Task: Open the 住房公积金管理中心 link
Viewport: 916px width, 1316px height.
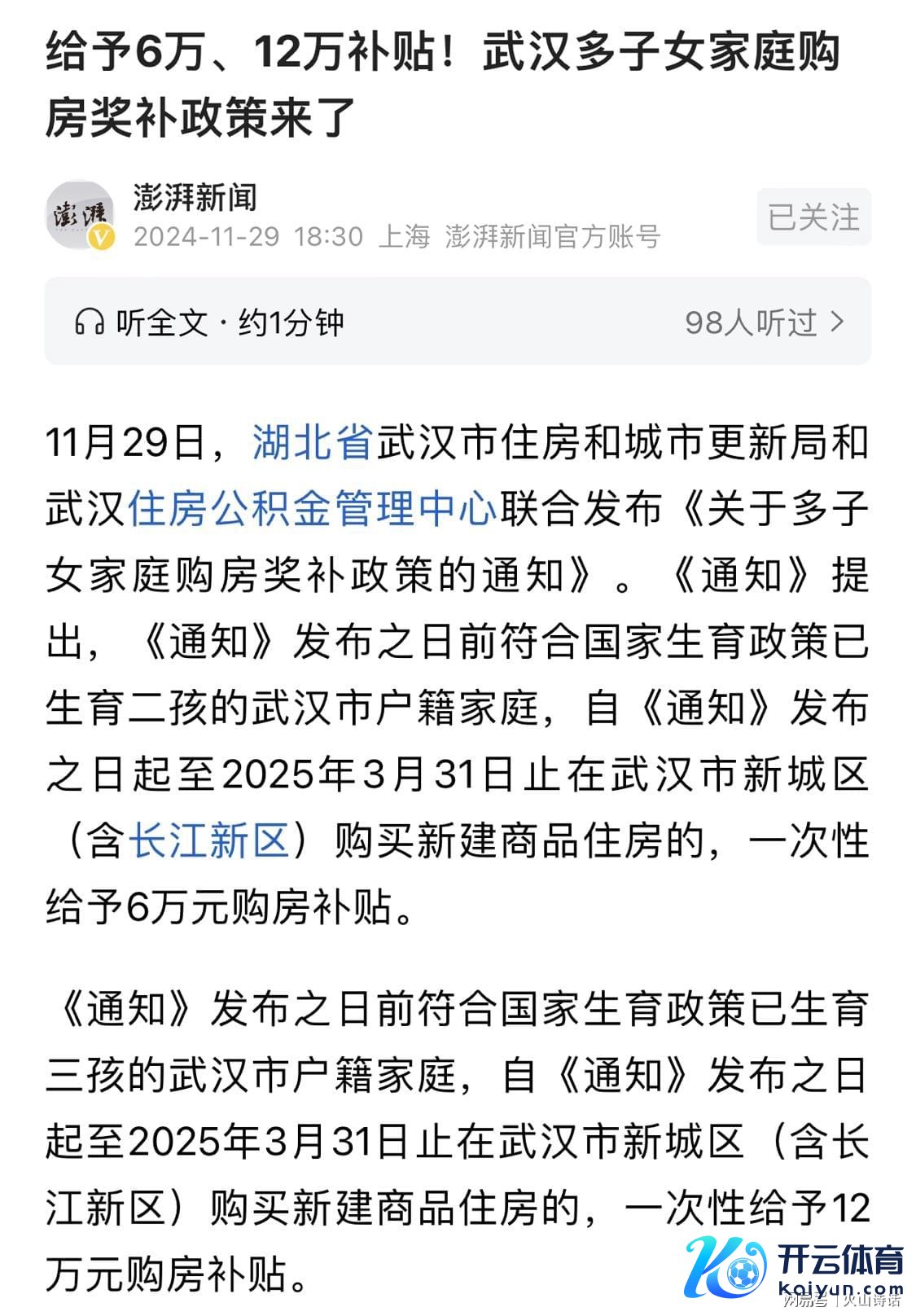Action: [312, 509]
